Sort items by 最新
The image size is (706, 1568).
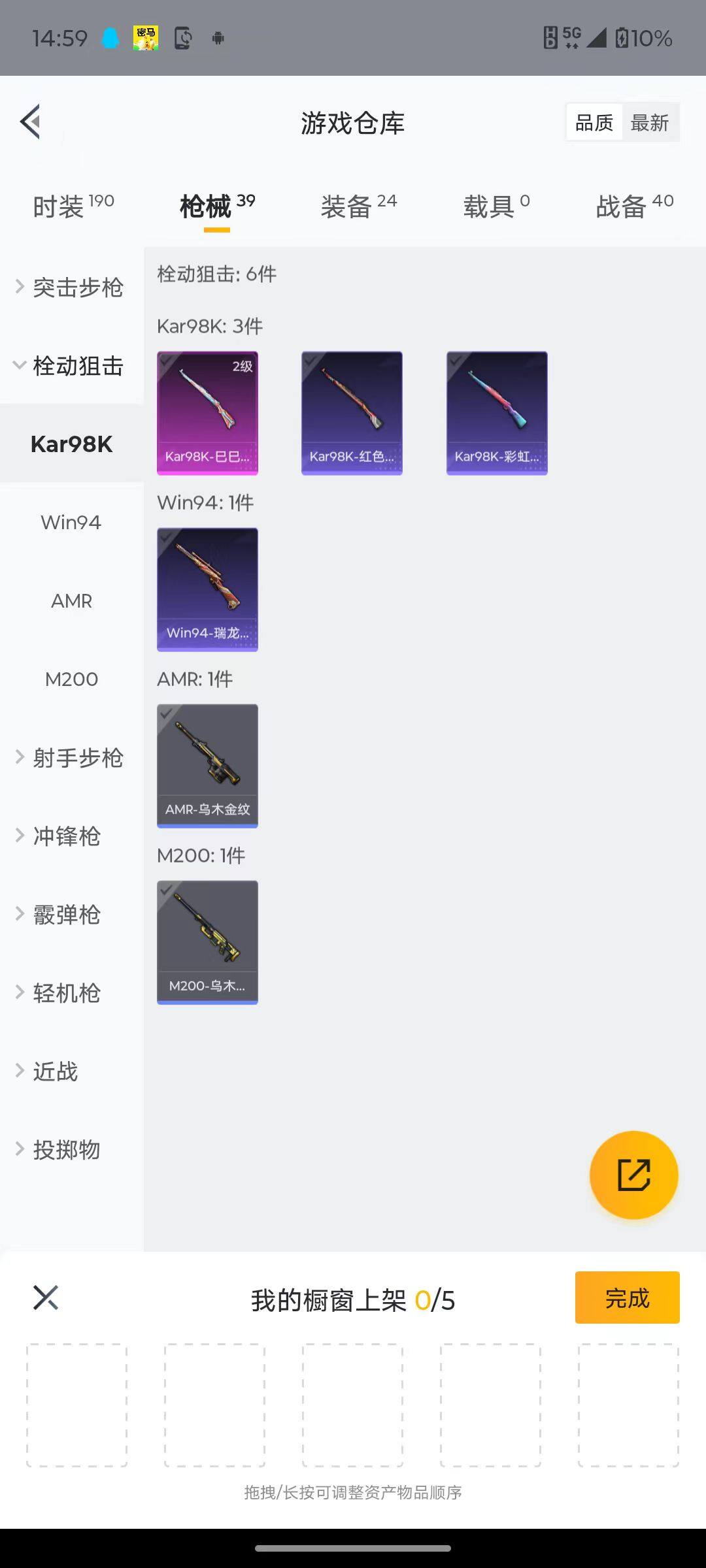(650, 122)
